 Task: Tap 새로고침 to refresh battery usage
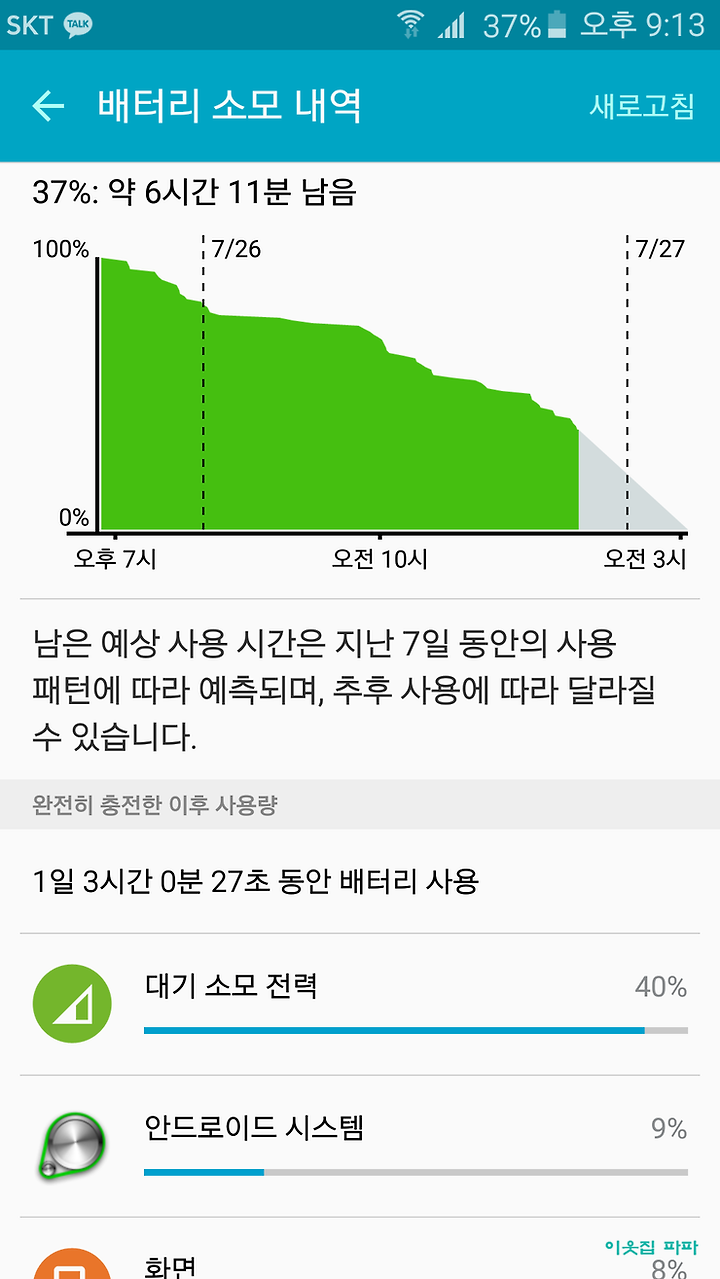click(x=641, y=106)
